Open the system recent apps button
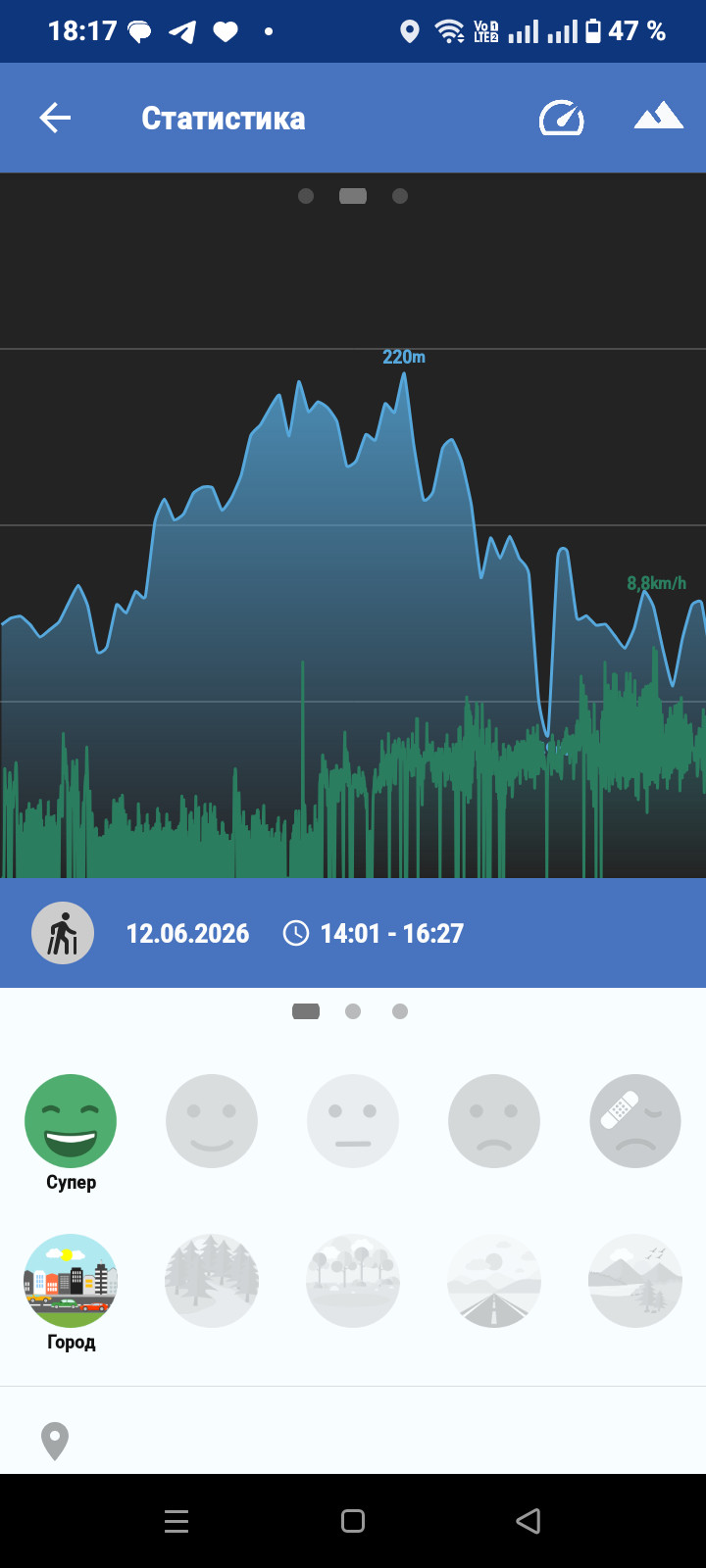This screenshot has width=706, height=1568. [176, 1521]
